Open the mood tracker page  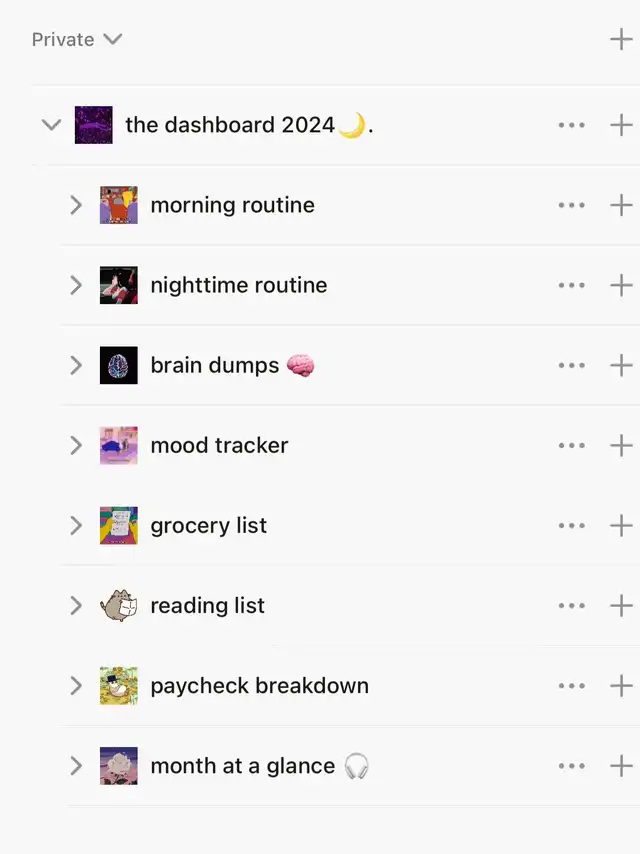point(219,445)
